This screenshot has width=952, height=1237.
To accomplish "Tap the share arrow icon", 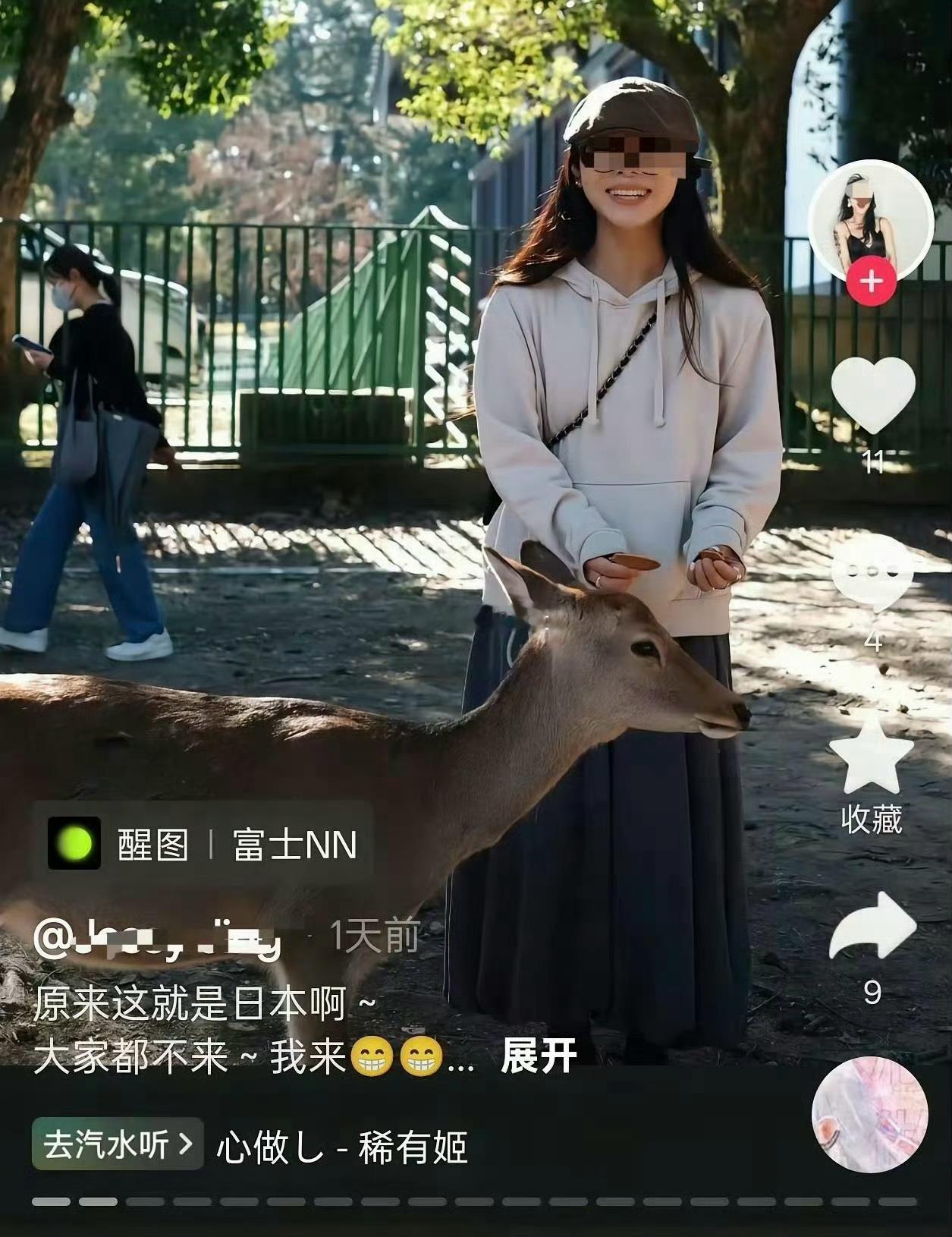I will coord(873,927).
